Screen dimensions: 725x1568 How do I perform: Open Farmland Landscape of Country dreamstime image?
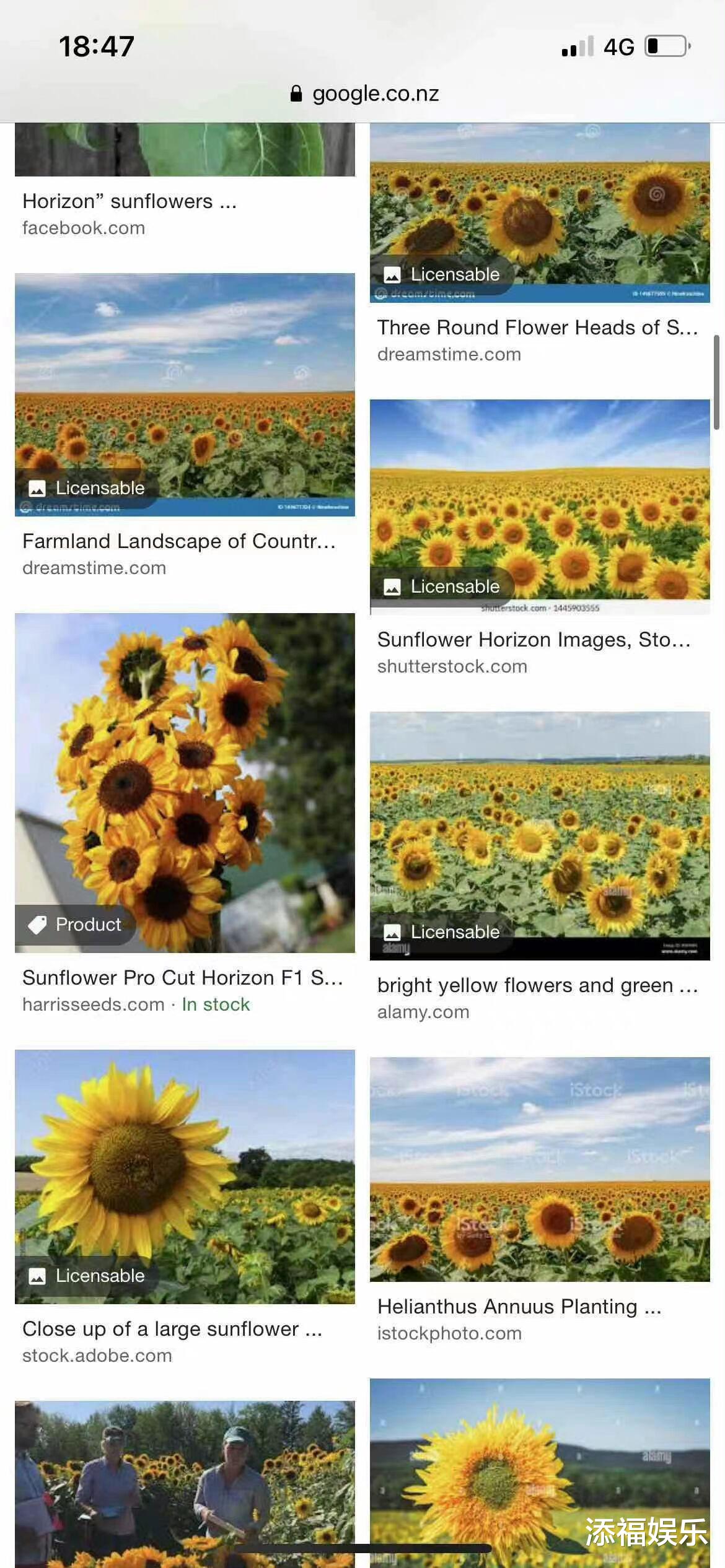185,394
